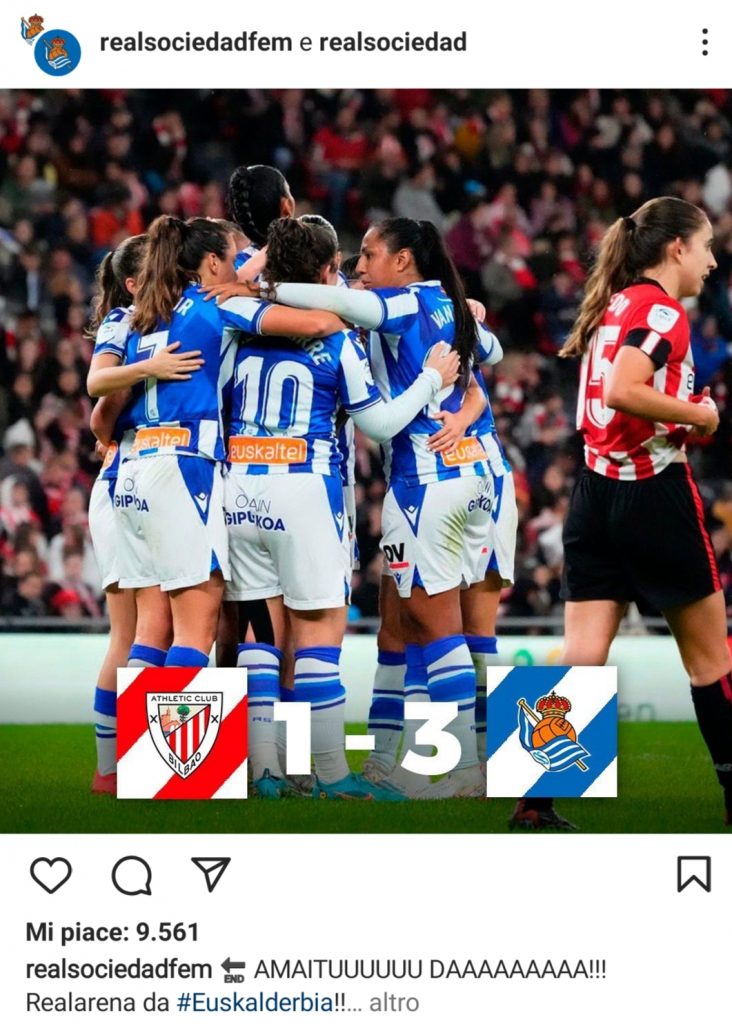The width and height of the screenshot is (732, 1024).
Task: Tap the number 10 jersey in the photo
Action: [x=280, y=390]
